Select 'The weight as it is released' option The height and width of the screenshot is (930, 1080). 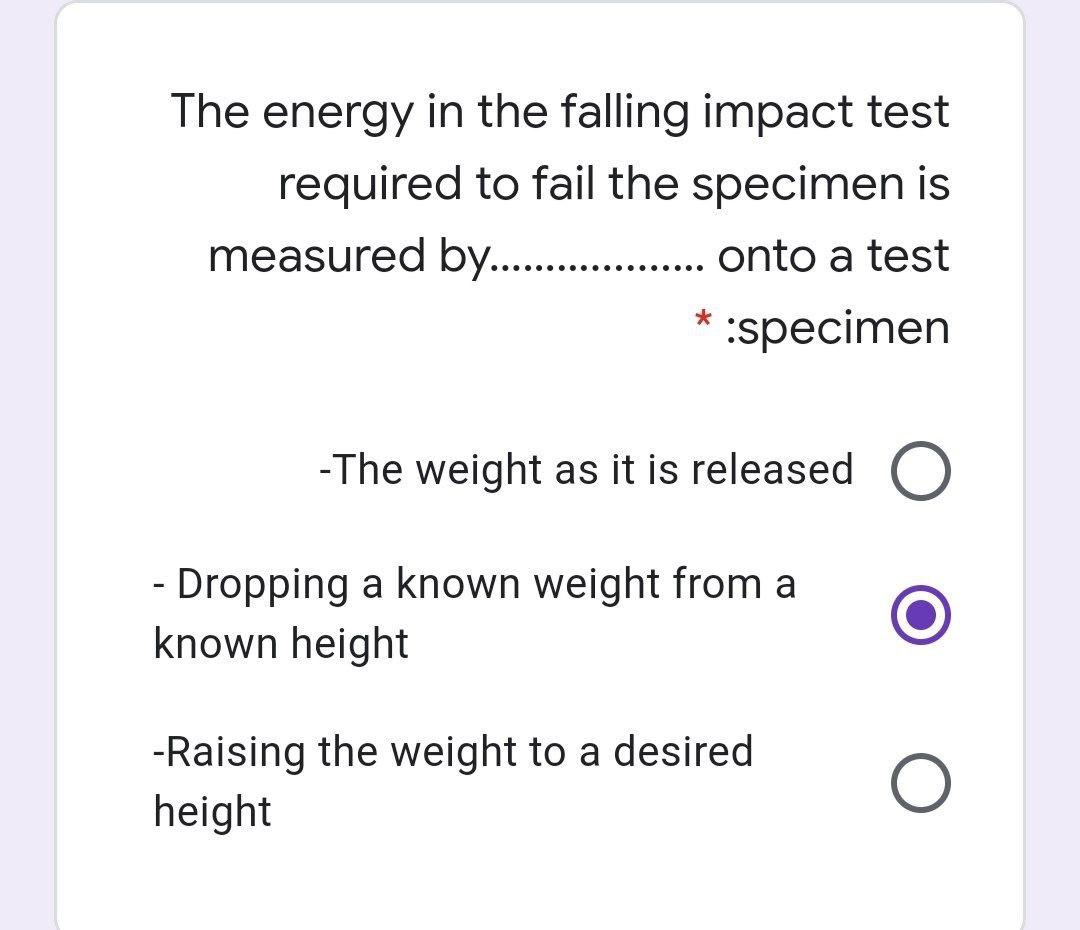point(920,474)
